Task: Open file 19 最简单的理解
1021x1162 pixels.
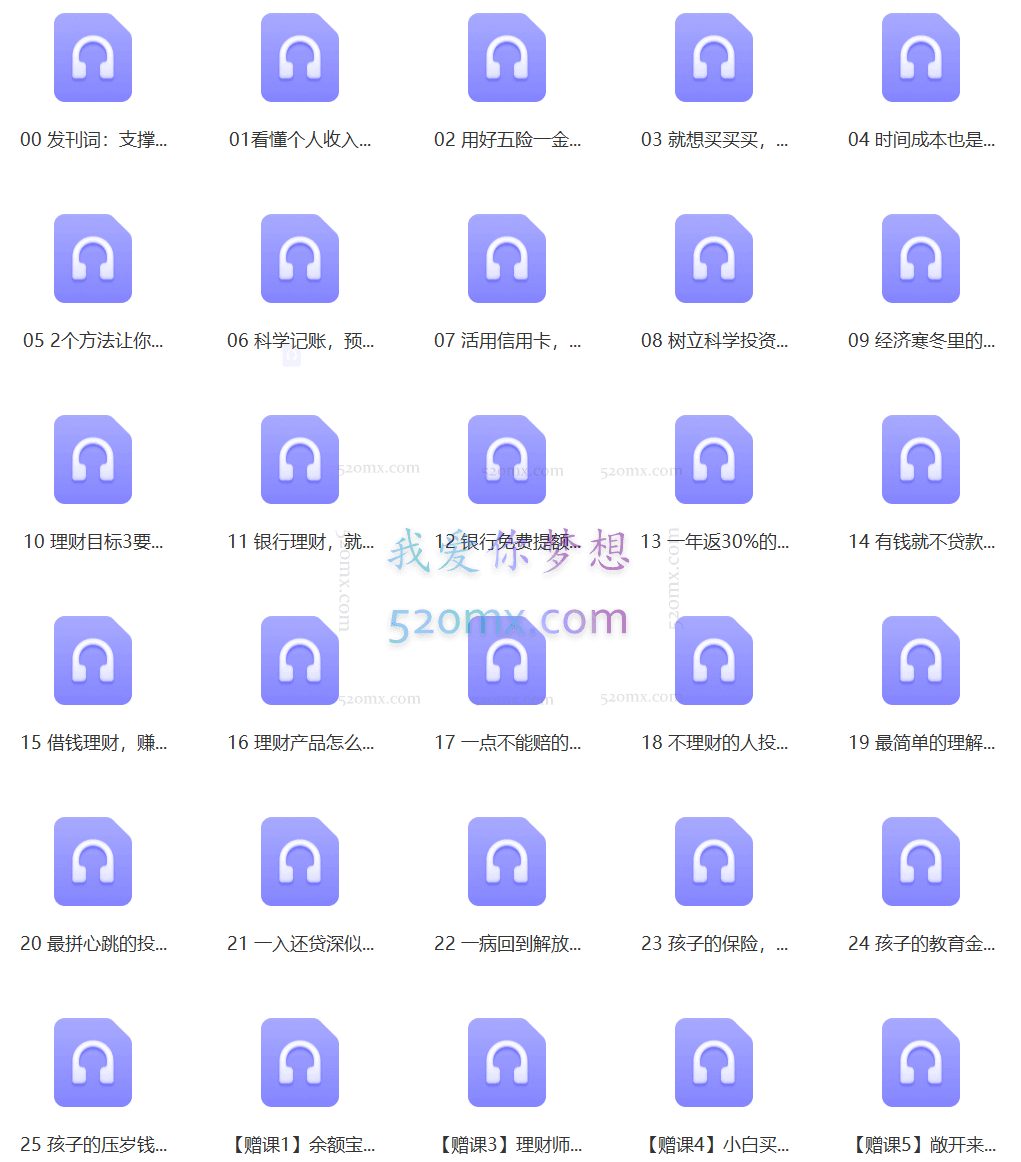Action: point(921,661)
